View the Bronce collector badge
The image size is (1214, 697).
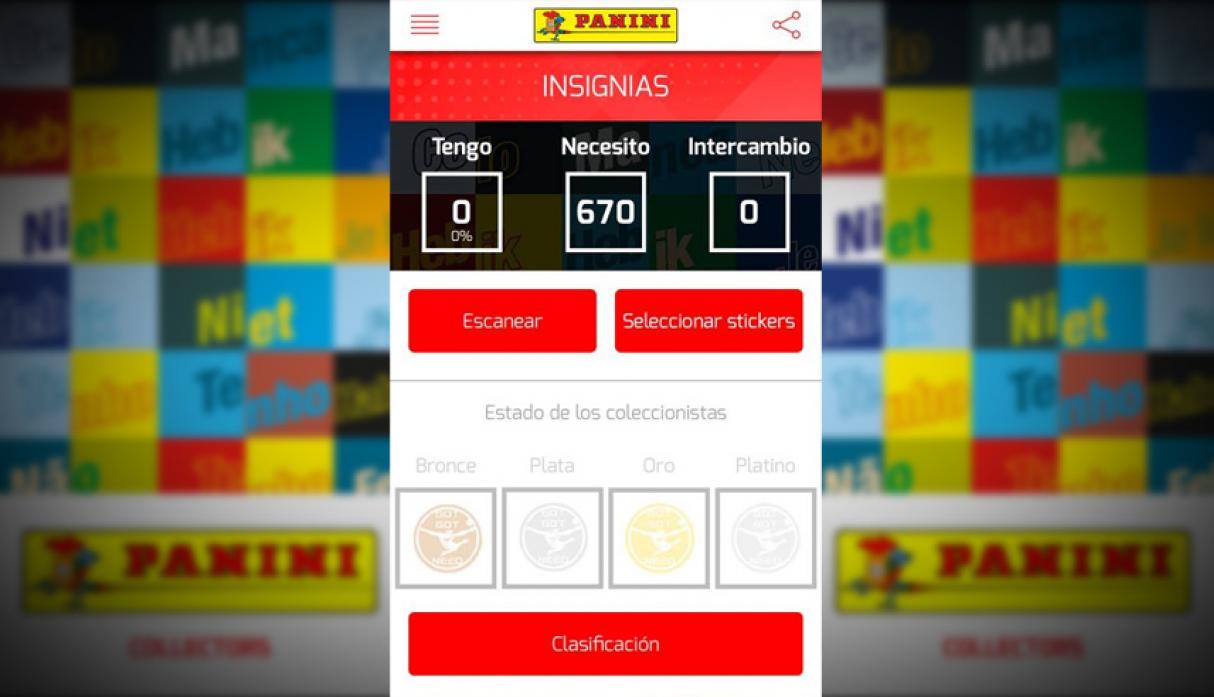(446, 537)
